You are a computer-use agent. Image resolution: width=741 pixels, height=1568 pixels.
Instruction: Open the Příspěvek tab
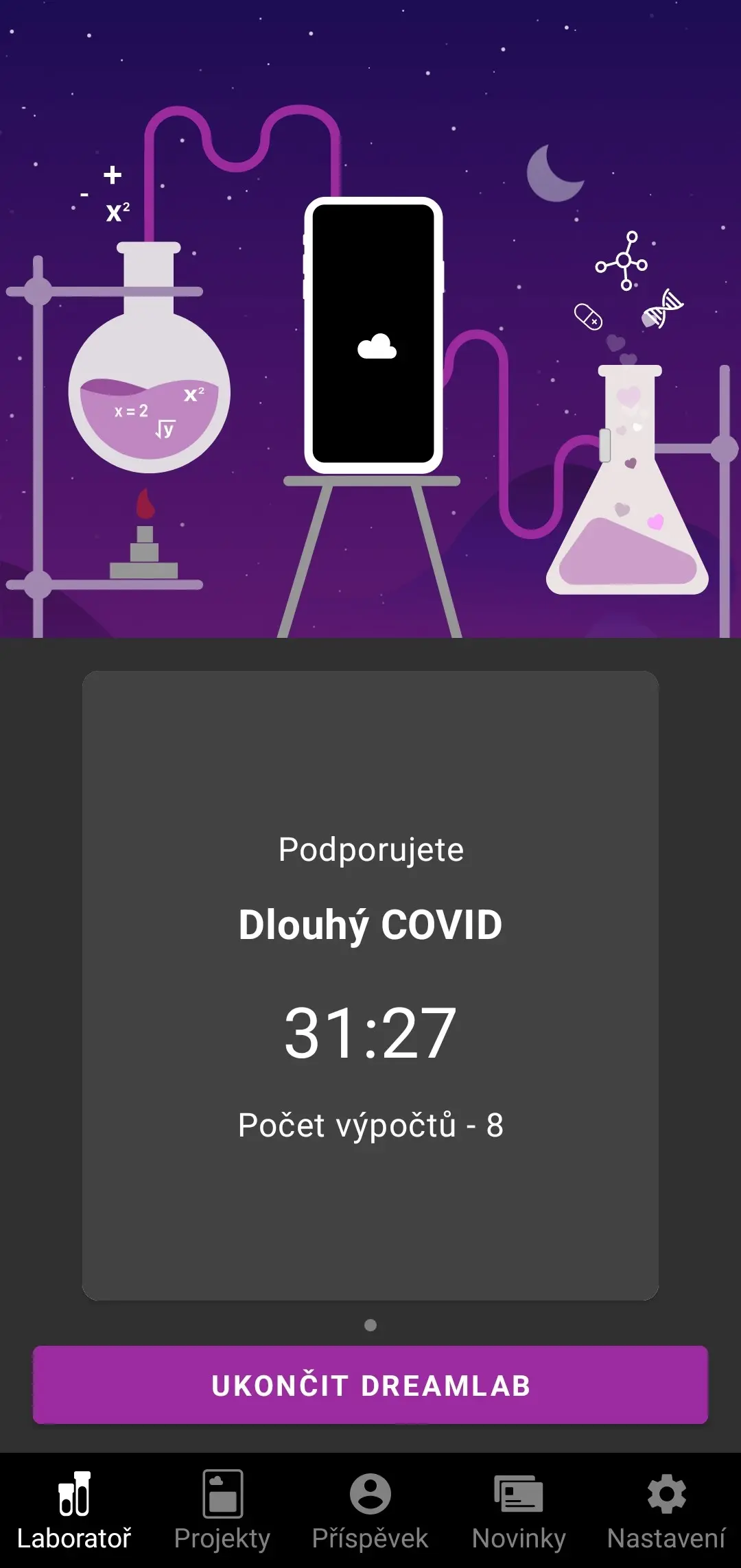(x=370, y=1510)
